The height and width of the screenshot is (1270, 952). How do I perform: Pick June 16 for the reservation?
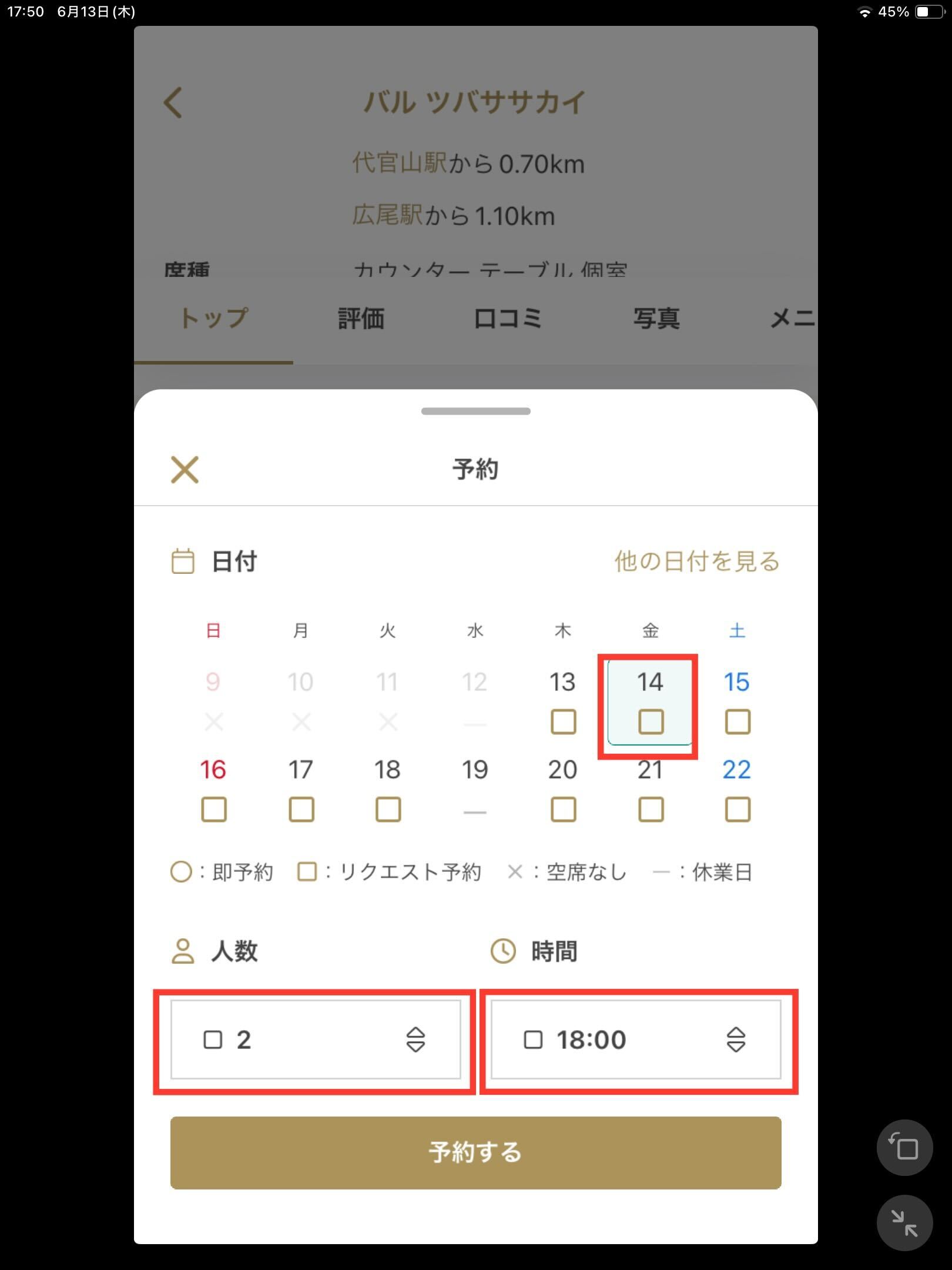coord(213,790)
